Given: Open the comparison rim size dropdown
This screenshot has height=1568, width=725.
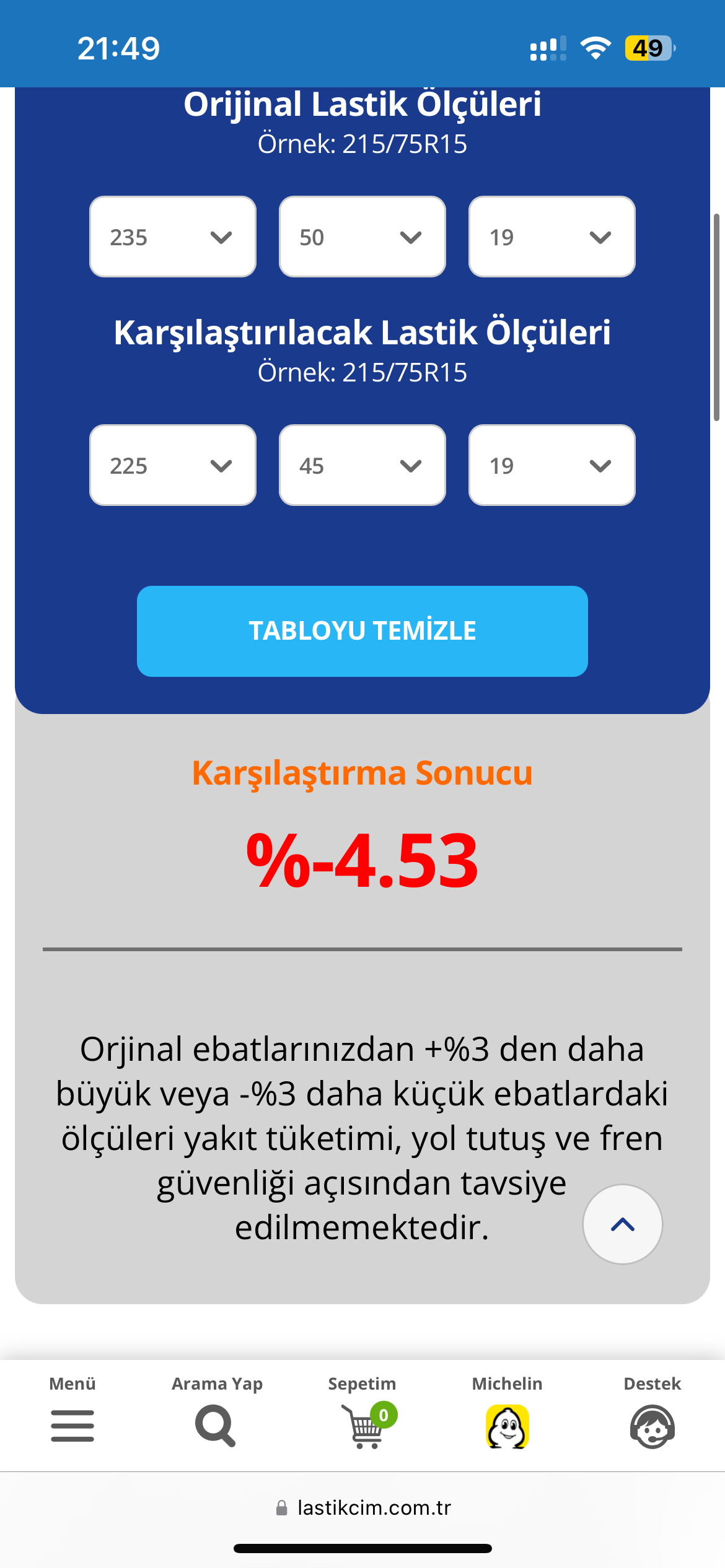Looking at the screenshot, I should pos(551,465).
